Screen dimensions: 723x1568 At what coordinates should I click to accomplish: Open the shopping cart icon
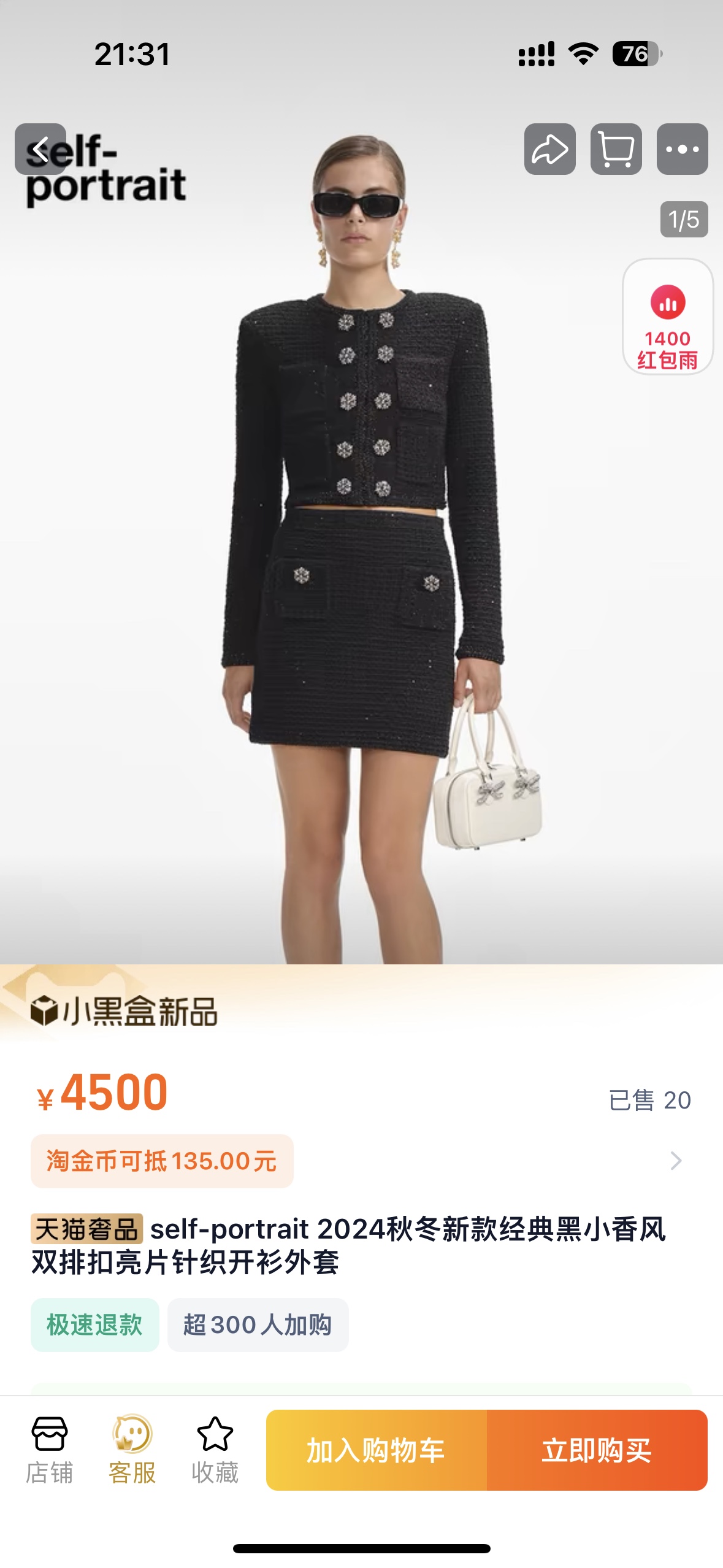[616, 149]
